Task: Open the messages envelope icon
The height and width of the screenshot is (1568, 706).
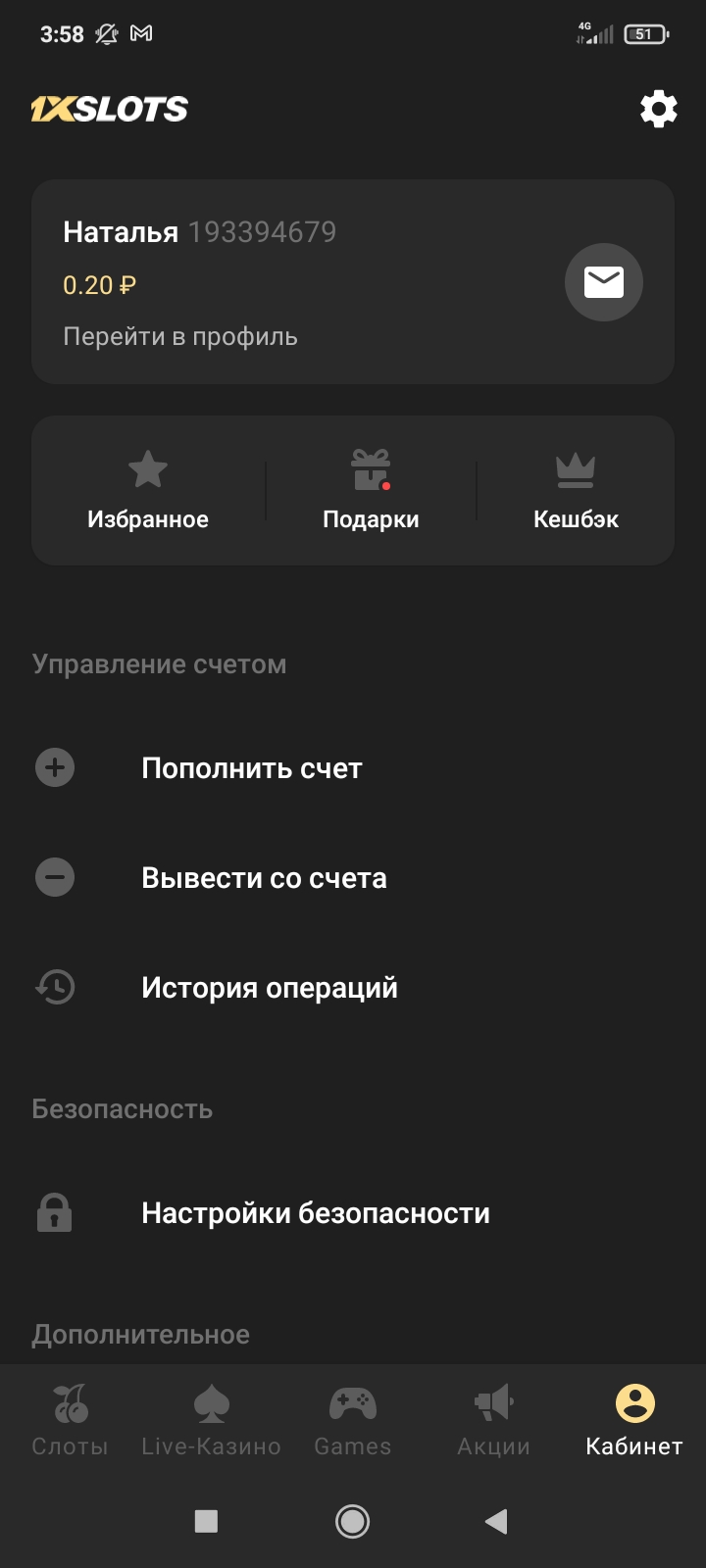Action: [x=603, y=282]
